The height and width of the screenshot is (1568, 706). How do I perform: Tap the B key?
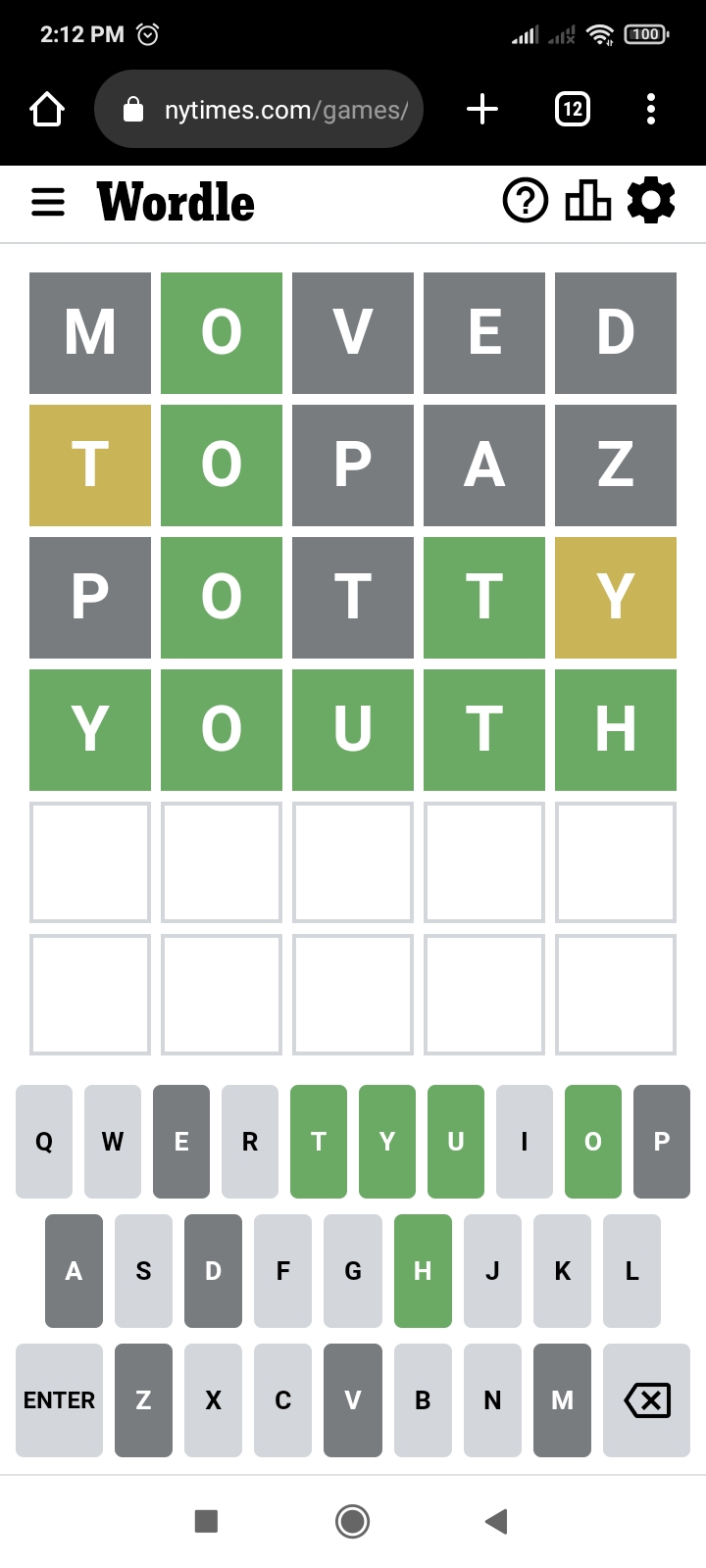(x=423, y=1400)
